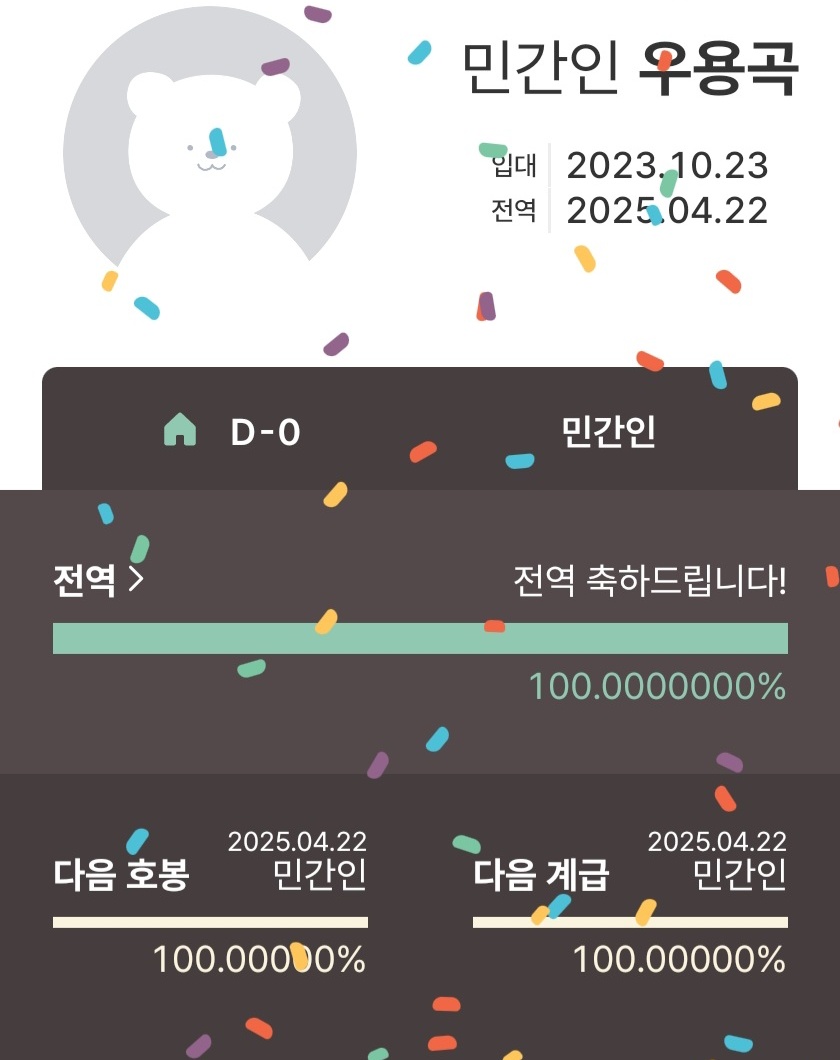Viewport: 840px width, 1060px height.
Task: Open the 전역 details chevron
Action: pyautogui.click(x=137, y=580)
